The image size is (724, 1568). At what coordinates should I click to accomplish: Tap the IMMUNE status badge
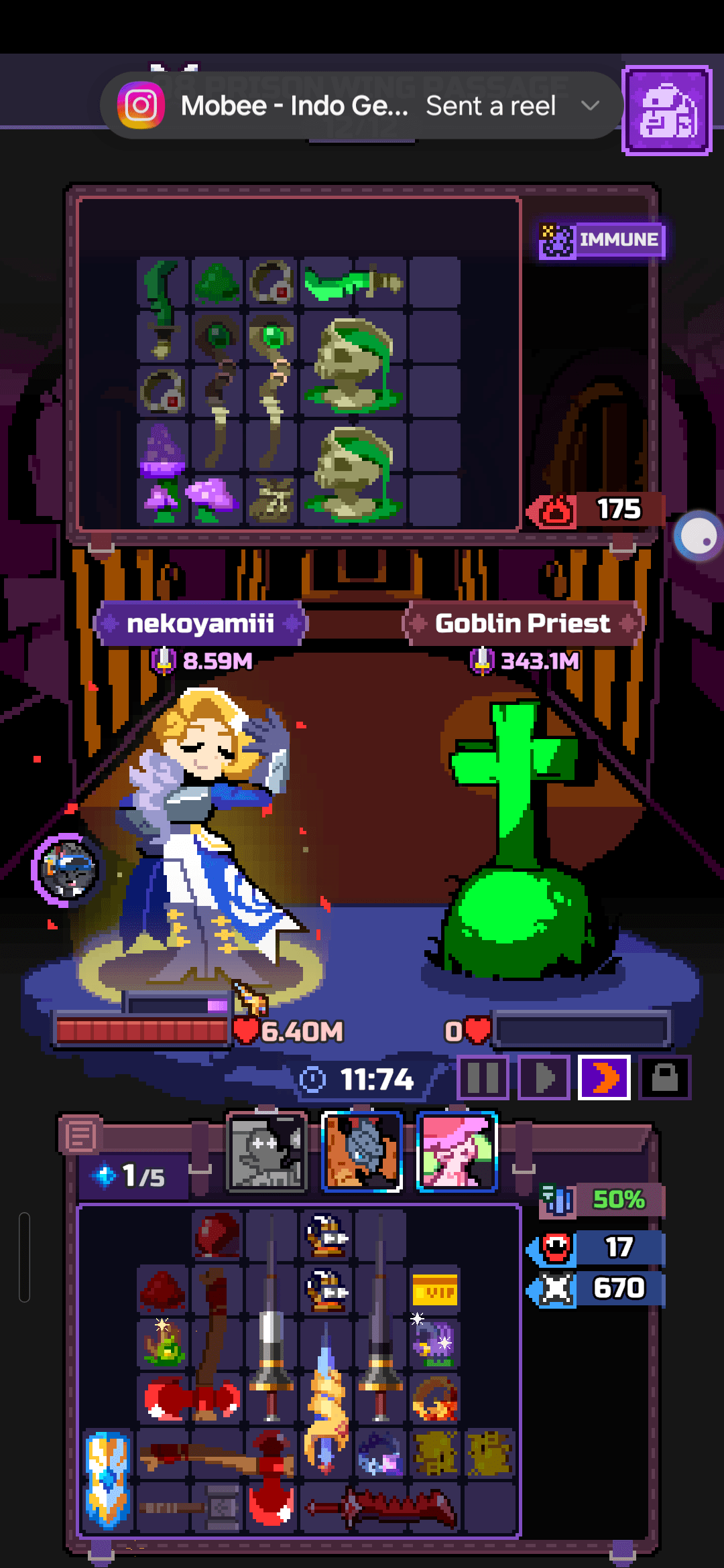[x=602, y=240]
